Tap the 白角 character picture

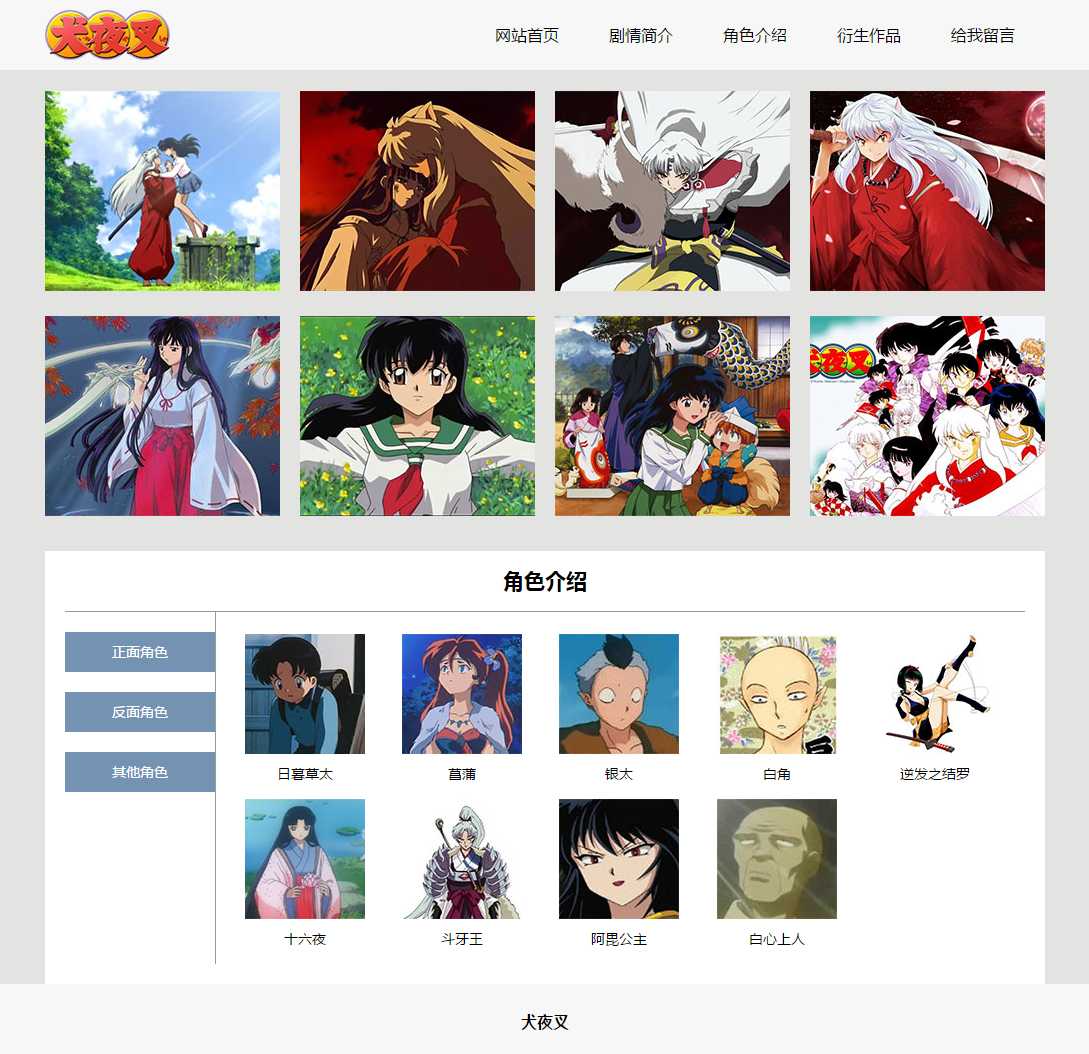[x=777, y=694]
